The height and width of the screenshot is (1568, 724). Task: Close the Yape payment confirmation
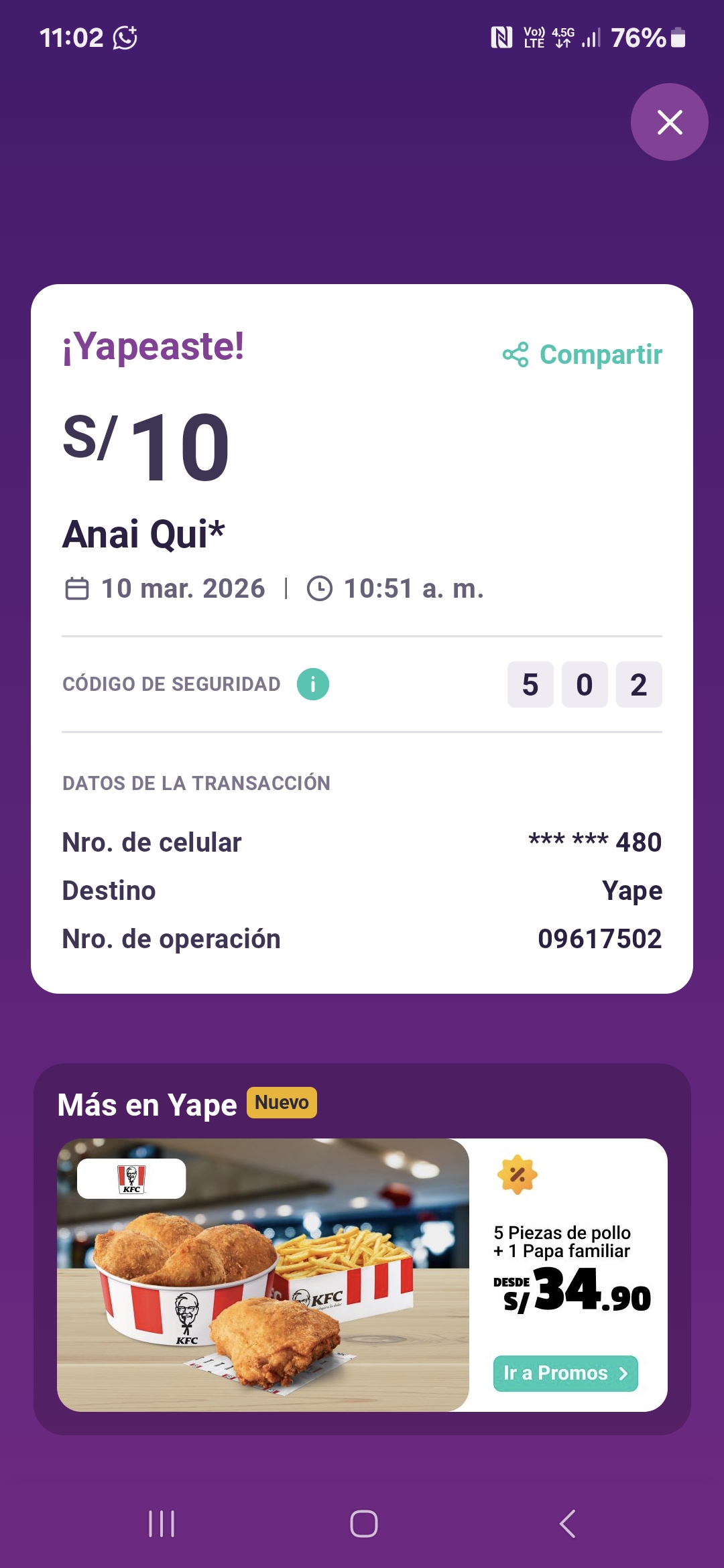point(669,122)
